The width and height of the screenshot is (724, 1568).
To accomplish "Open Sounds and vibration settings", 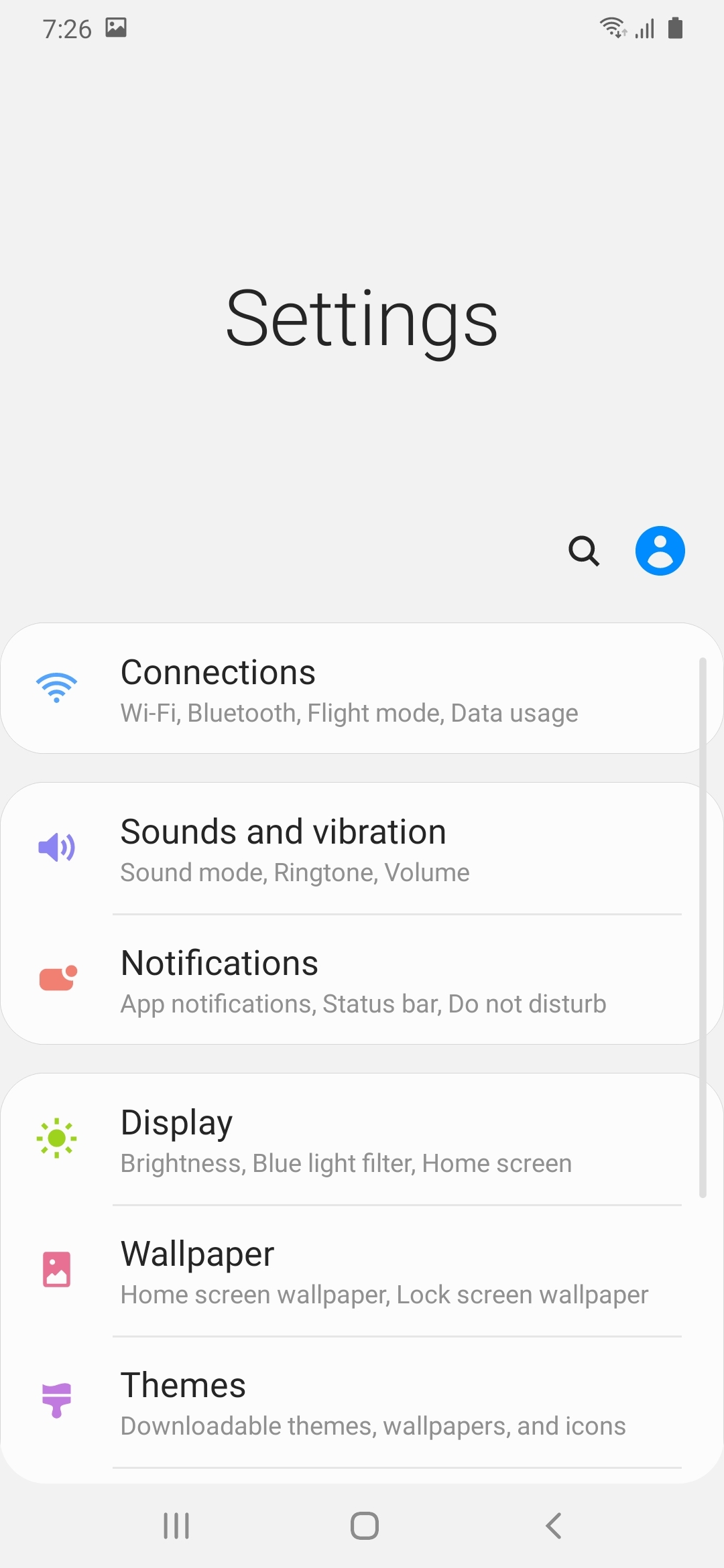I will pyautogui.click(x=362, y=848).
